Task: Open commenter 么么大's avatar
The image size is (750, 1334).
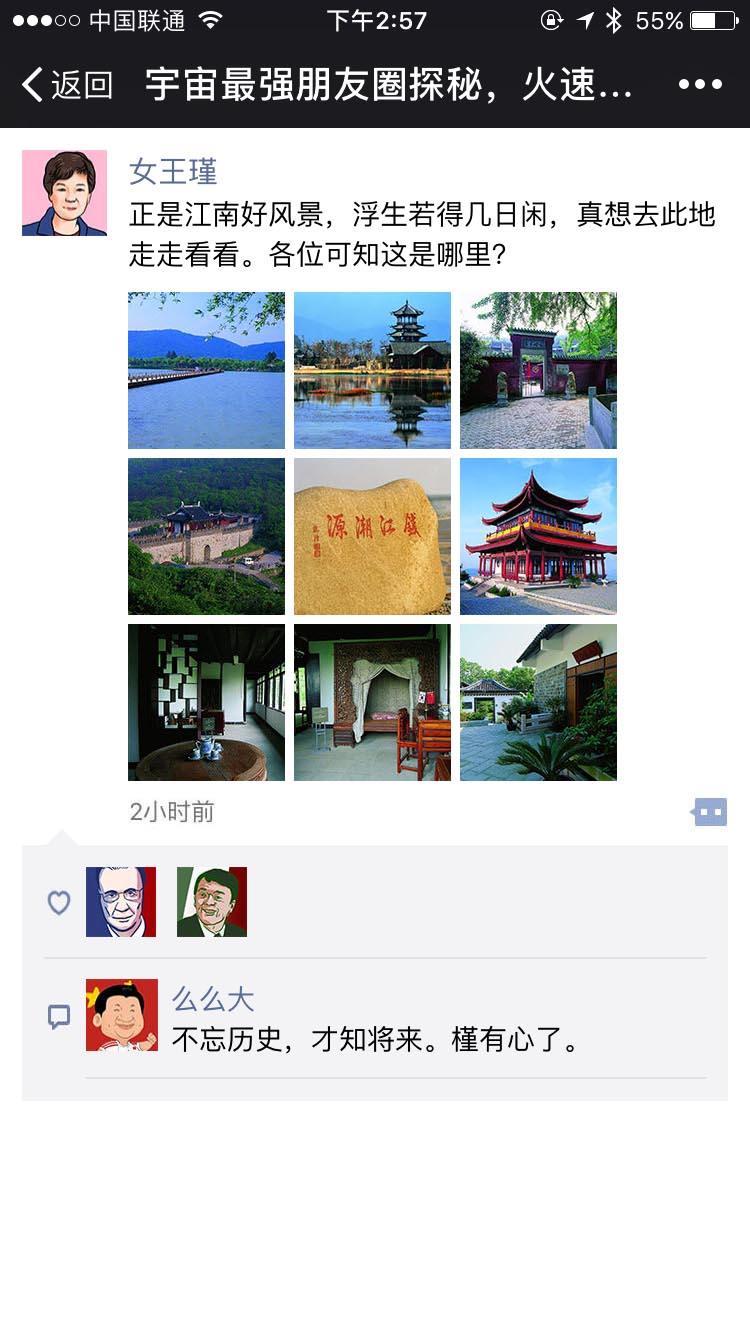Action: click(122, 1015)
